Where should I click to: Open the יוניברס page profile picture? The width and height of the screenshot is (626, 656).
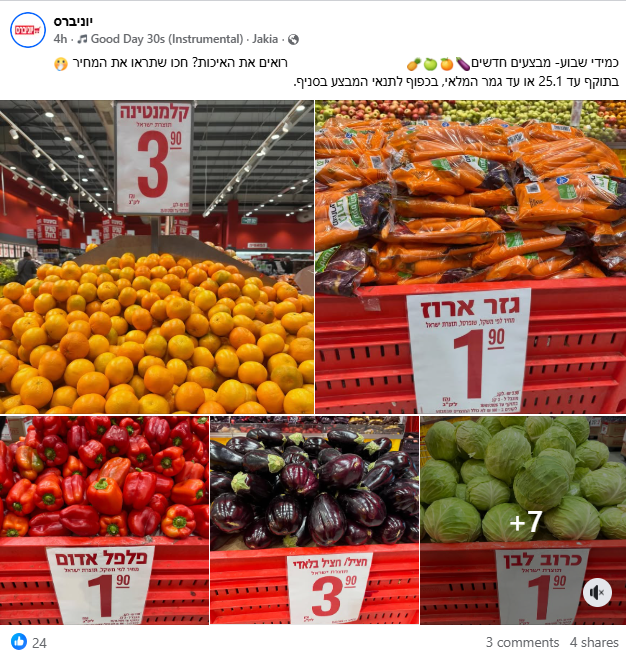click(30, 29)
